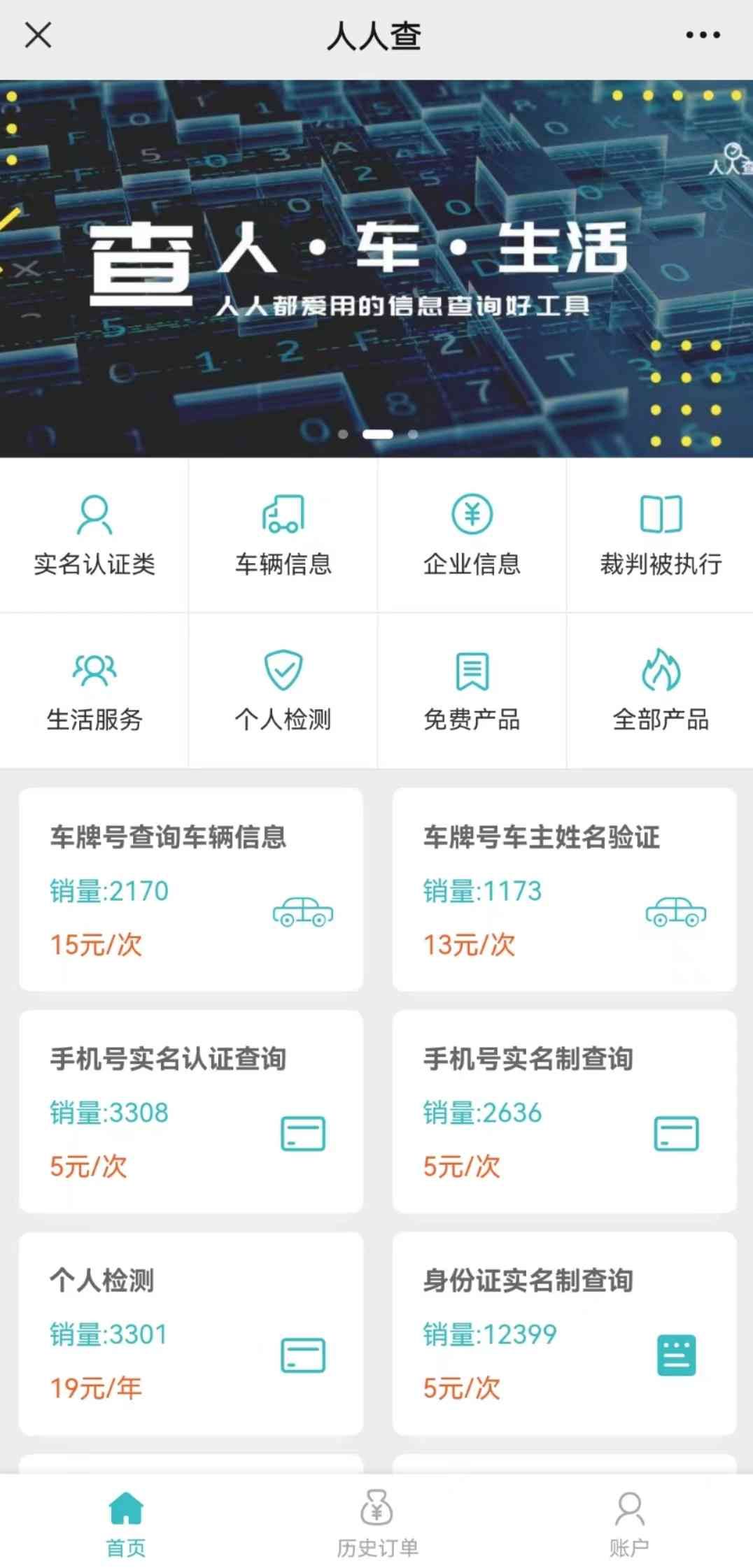Switch to the 账户 tab
Image resolution: width=753 pixels, height=1568 pixels.
coord(629,1523)
